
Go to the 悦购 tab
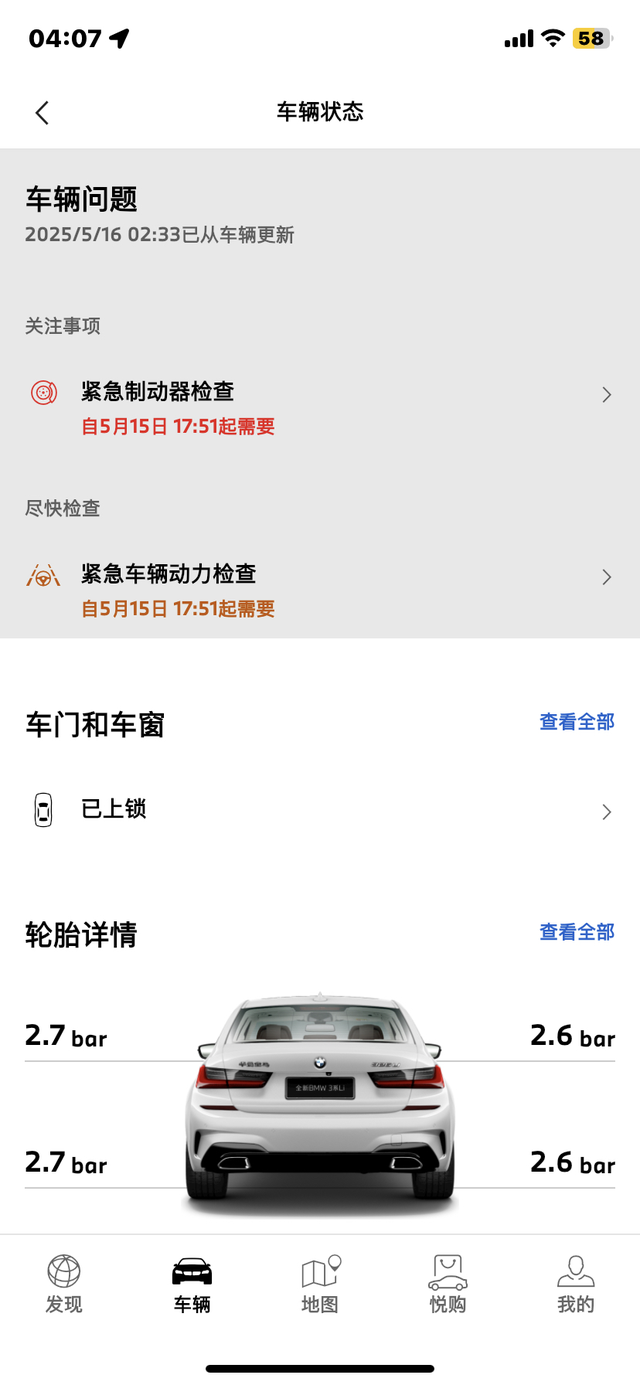click(x=448, y=1284)
